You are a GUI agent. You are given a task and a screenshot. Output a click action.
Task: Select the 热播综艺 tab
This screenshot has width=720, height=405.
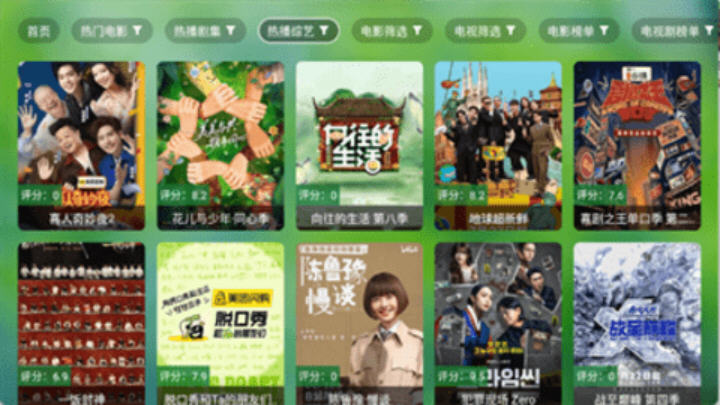coord(299,31)
